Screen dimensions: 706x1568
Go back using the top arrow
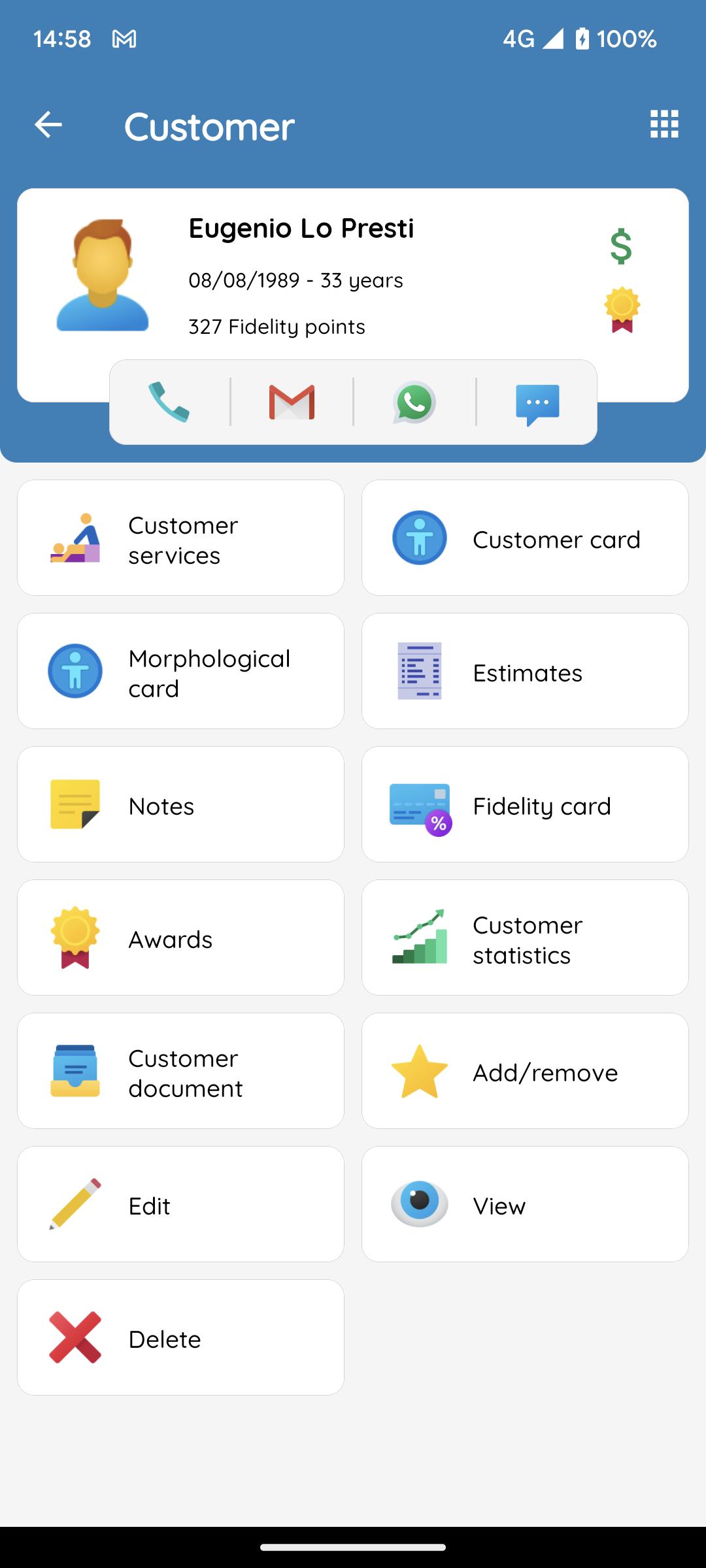pos(48,125)
